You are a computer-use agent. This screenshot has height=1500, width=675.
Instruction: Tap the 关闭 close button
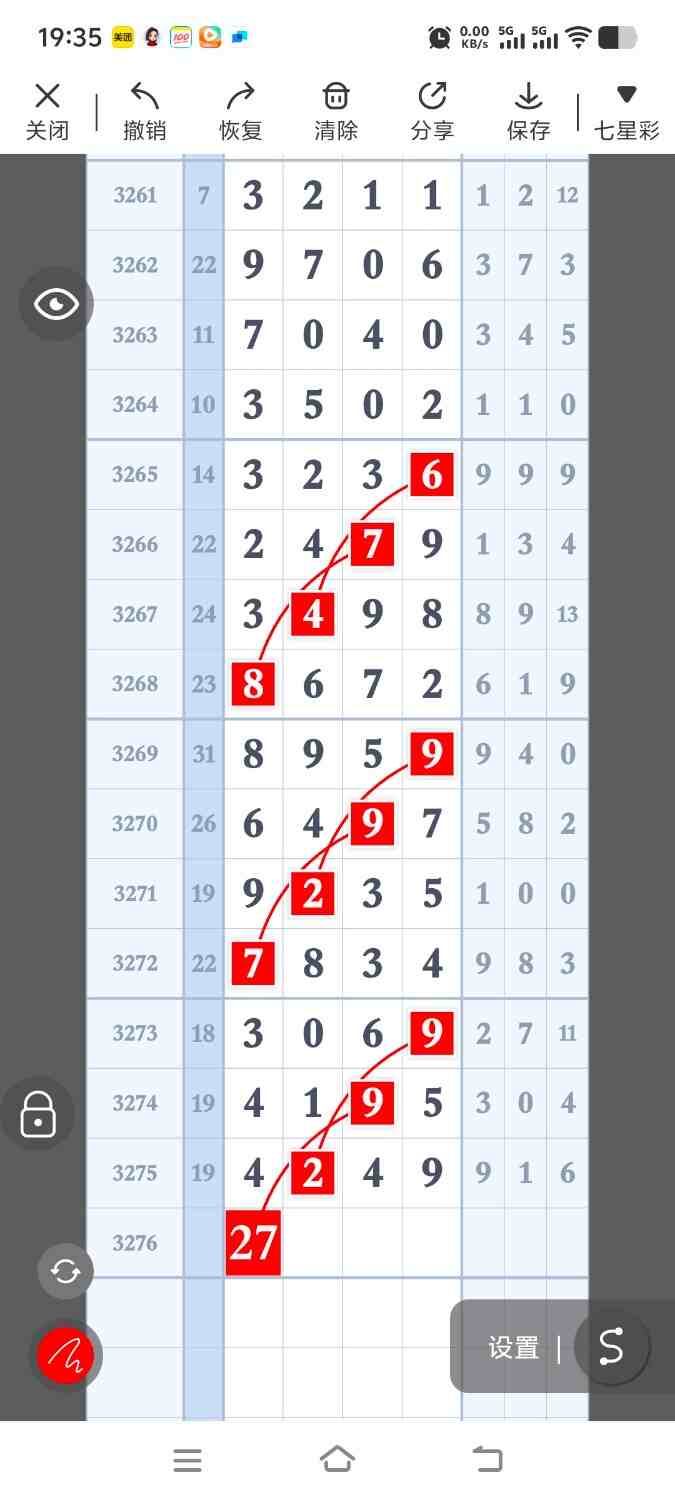click(47, 111)
